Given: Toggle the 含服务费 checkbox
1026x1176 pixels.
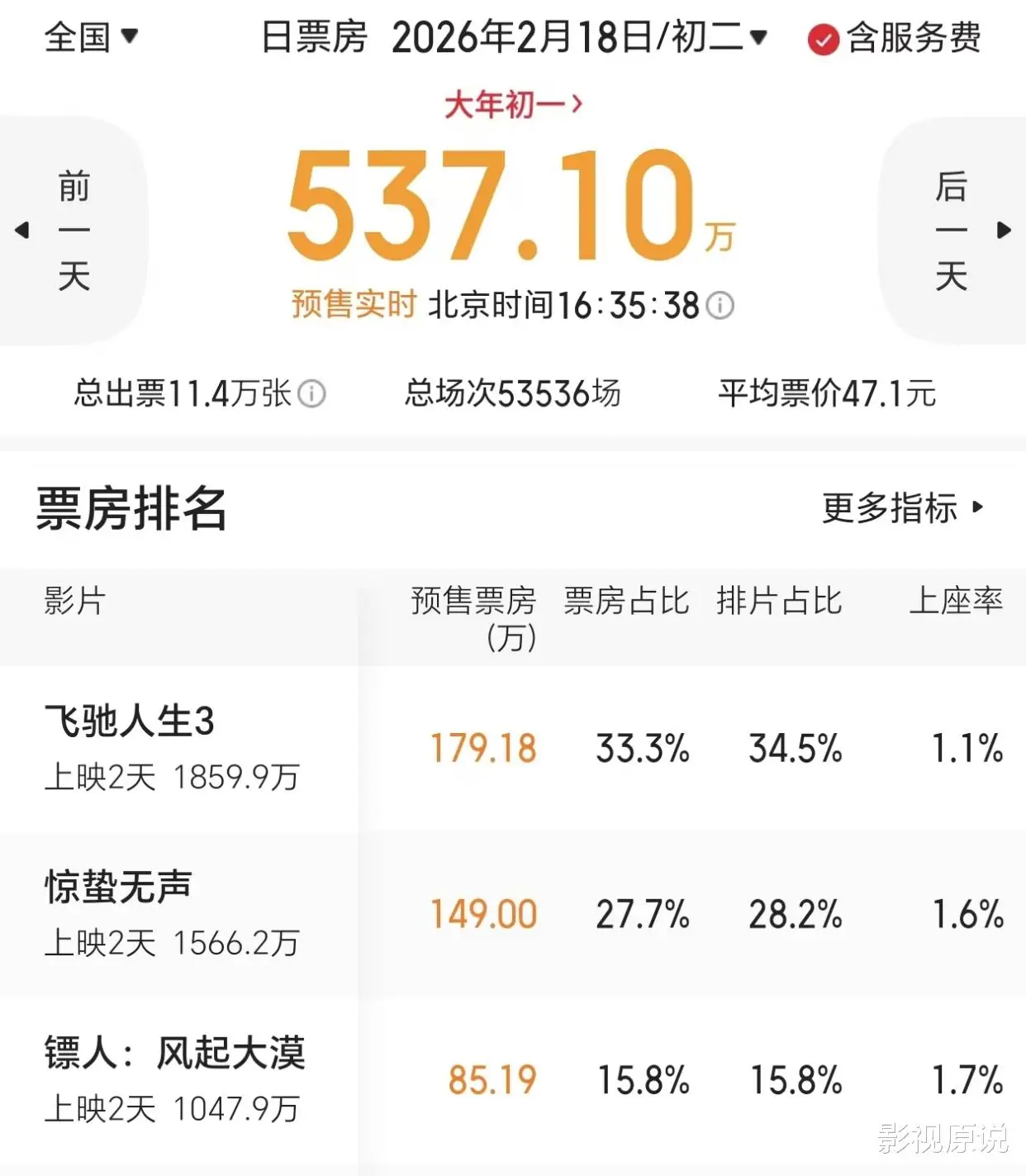Looking at the screenshot, I should 823,39.
